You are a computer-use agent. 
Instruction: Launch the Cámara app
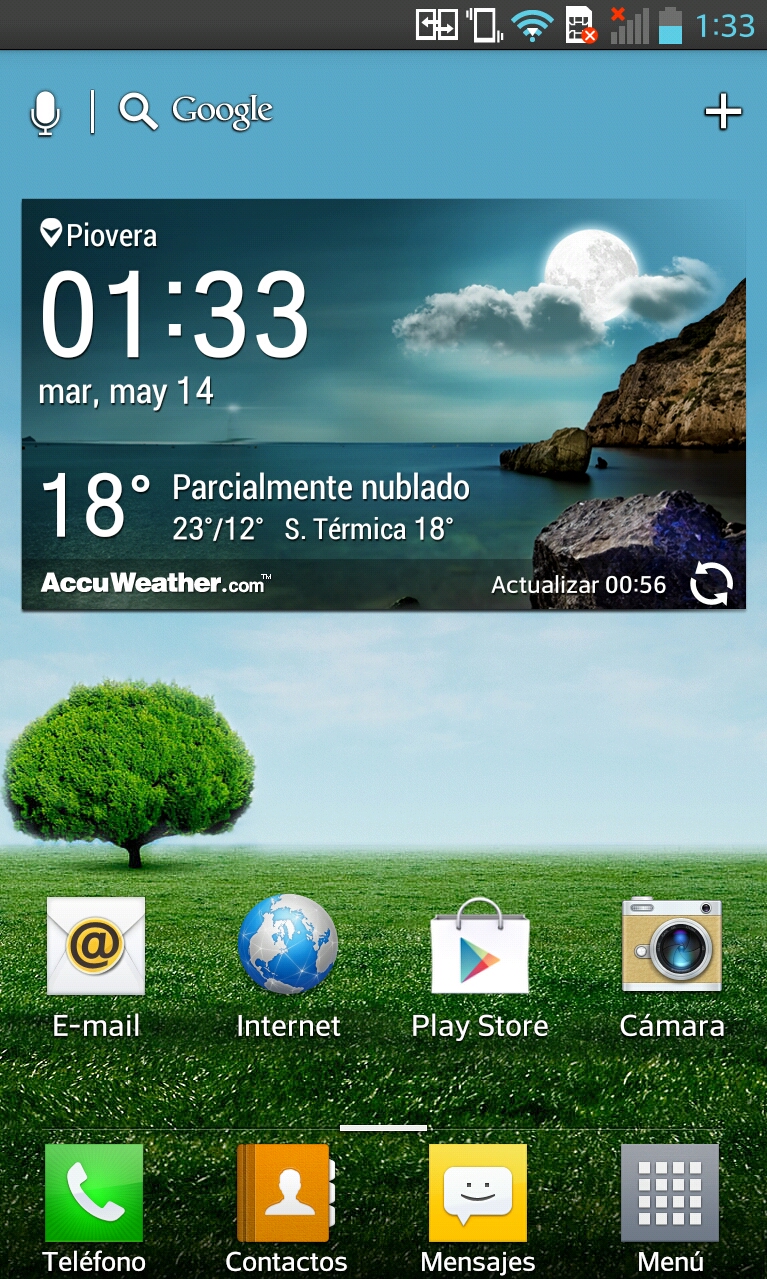[671, 946]
